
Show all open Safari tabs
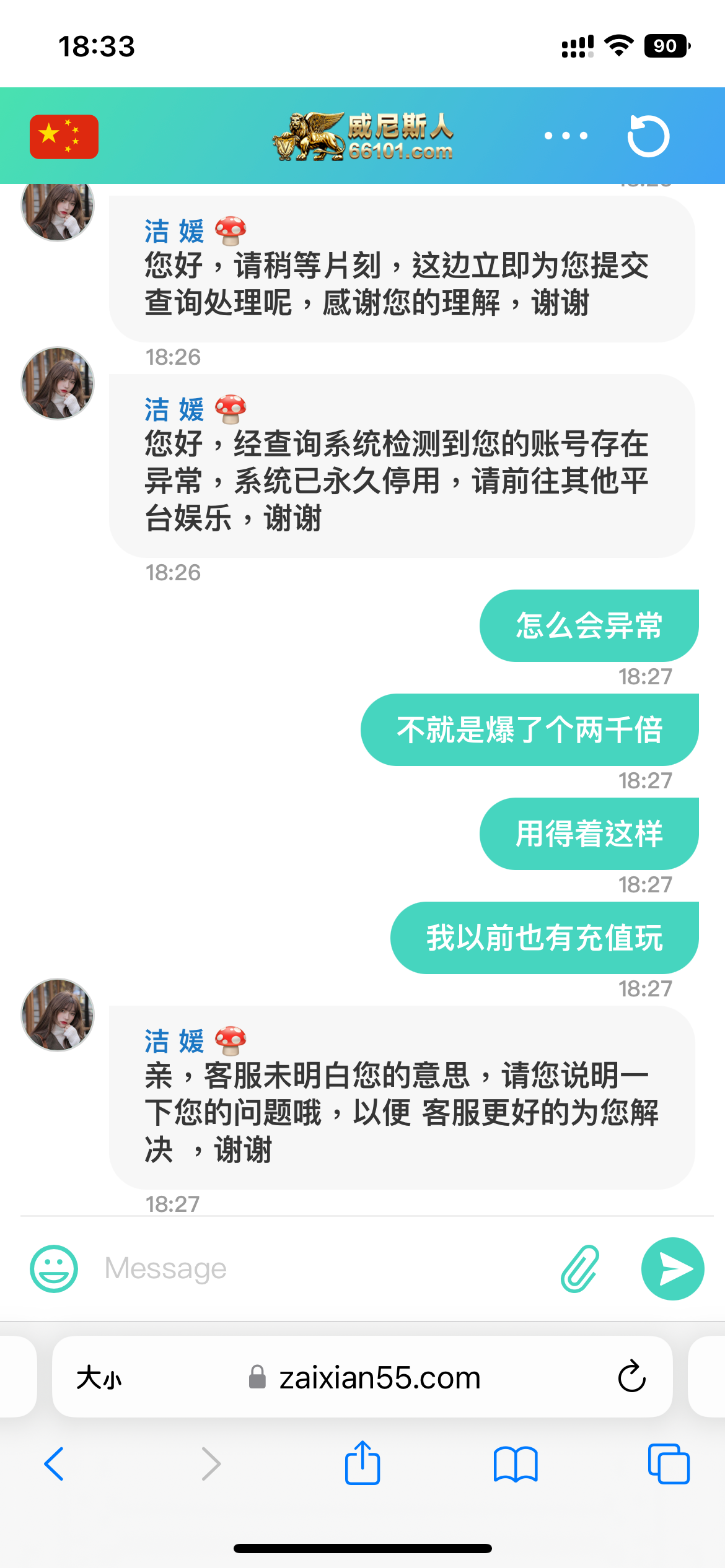(669, 1464)
